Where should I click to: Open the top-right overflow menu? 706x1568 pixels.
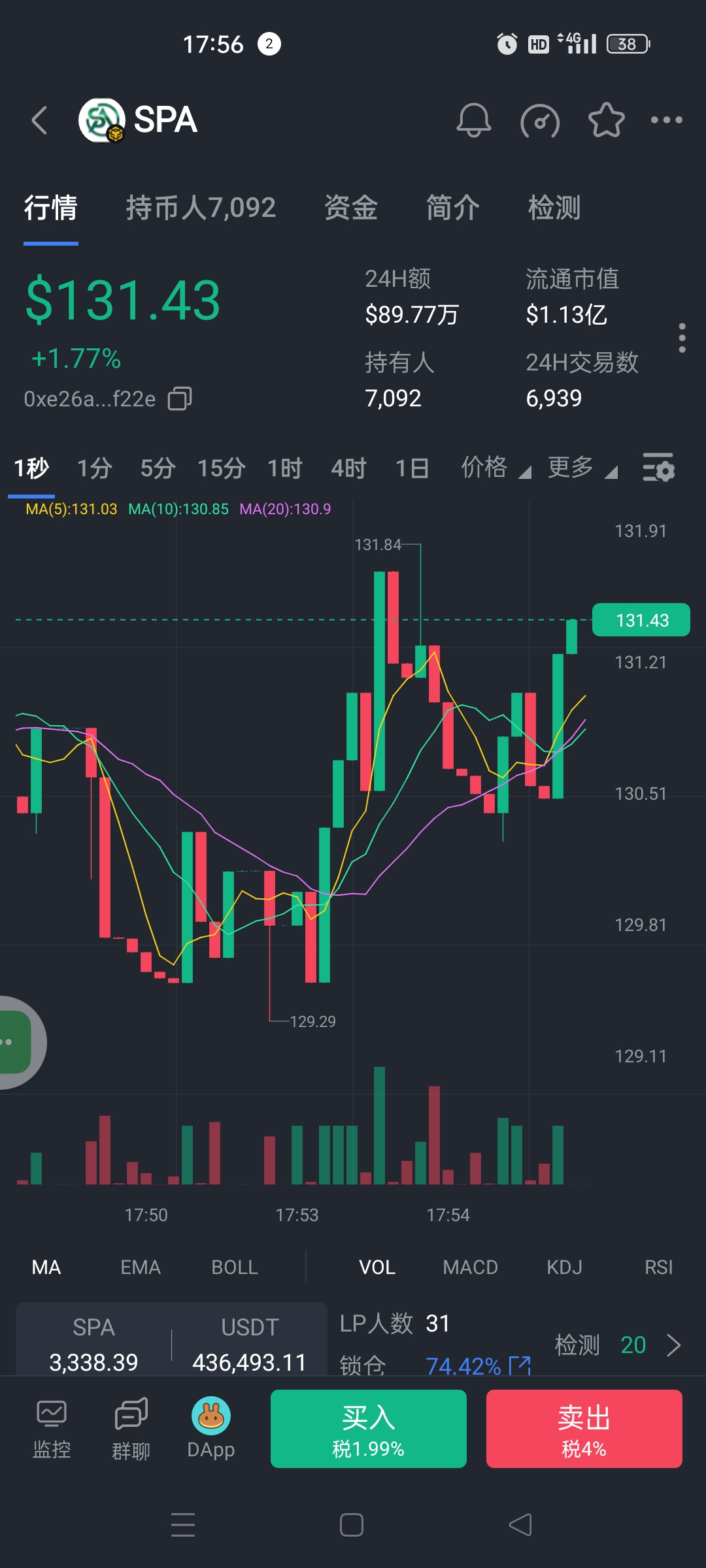tap(666, 120)
